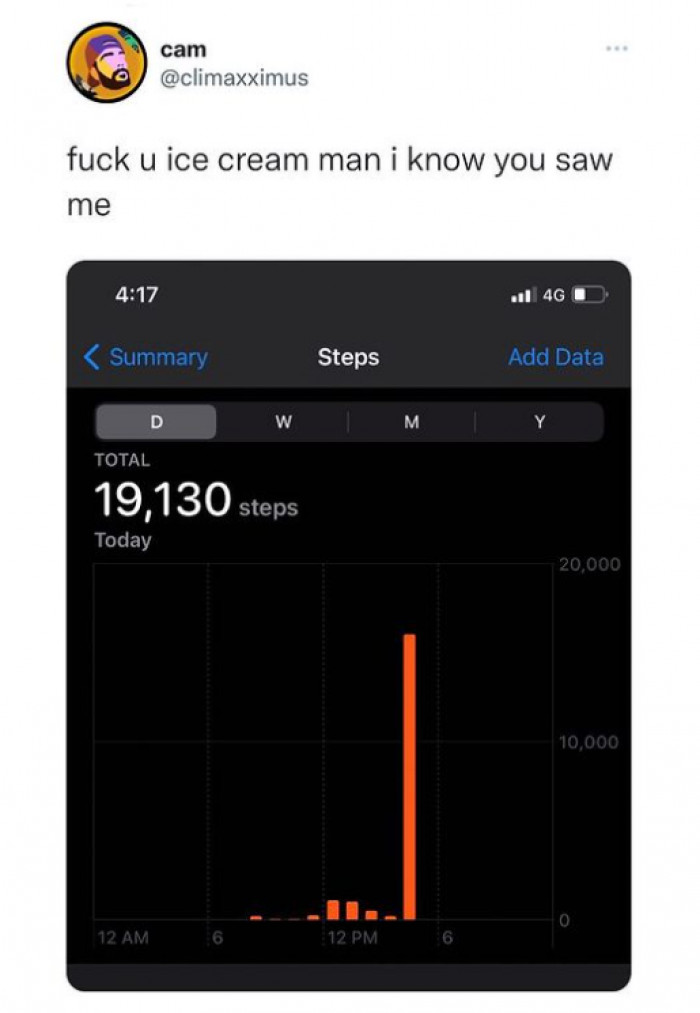700x1013 pixels.
Task: Open the tweet's overflow menu
Action: coord(617,48)
